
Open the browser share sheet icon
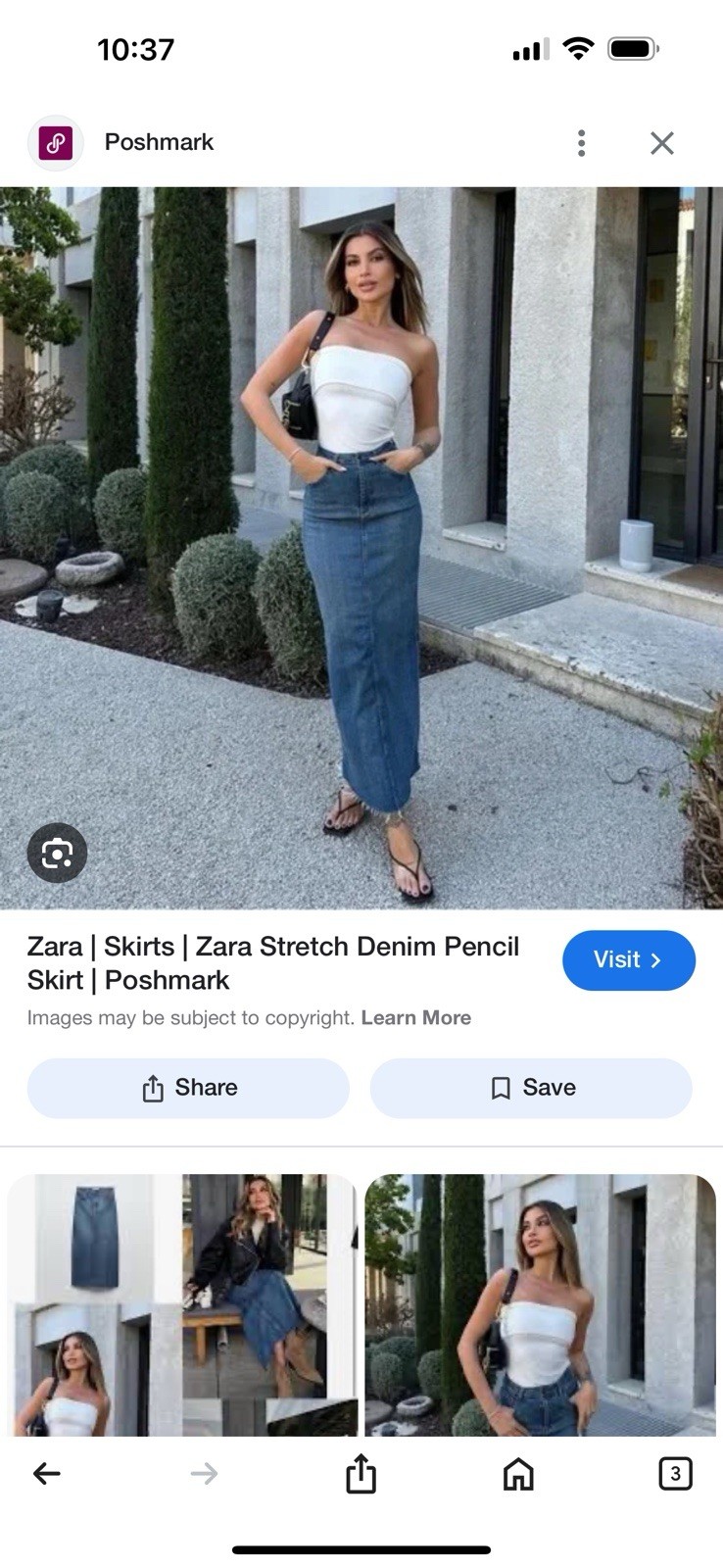361,1473
